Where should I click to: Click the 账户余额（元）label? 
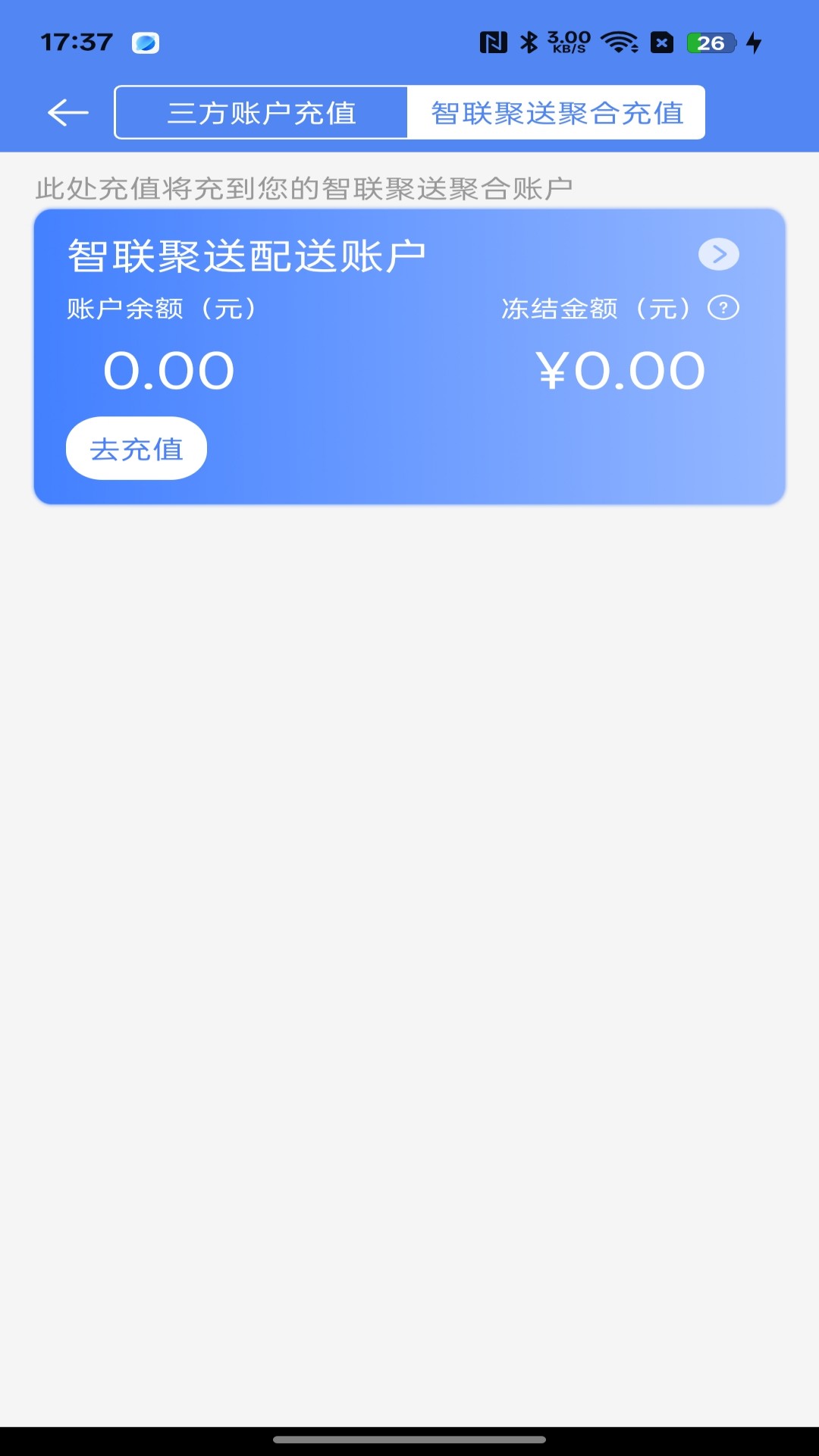coord(159,308)
